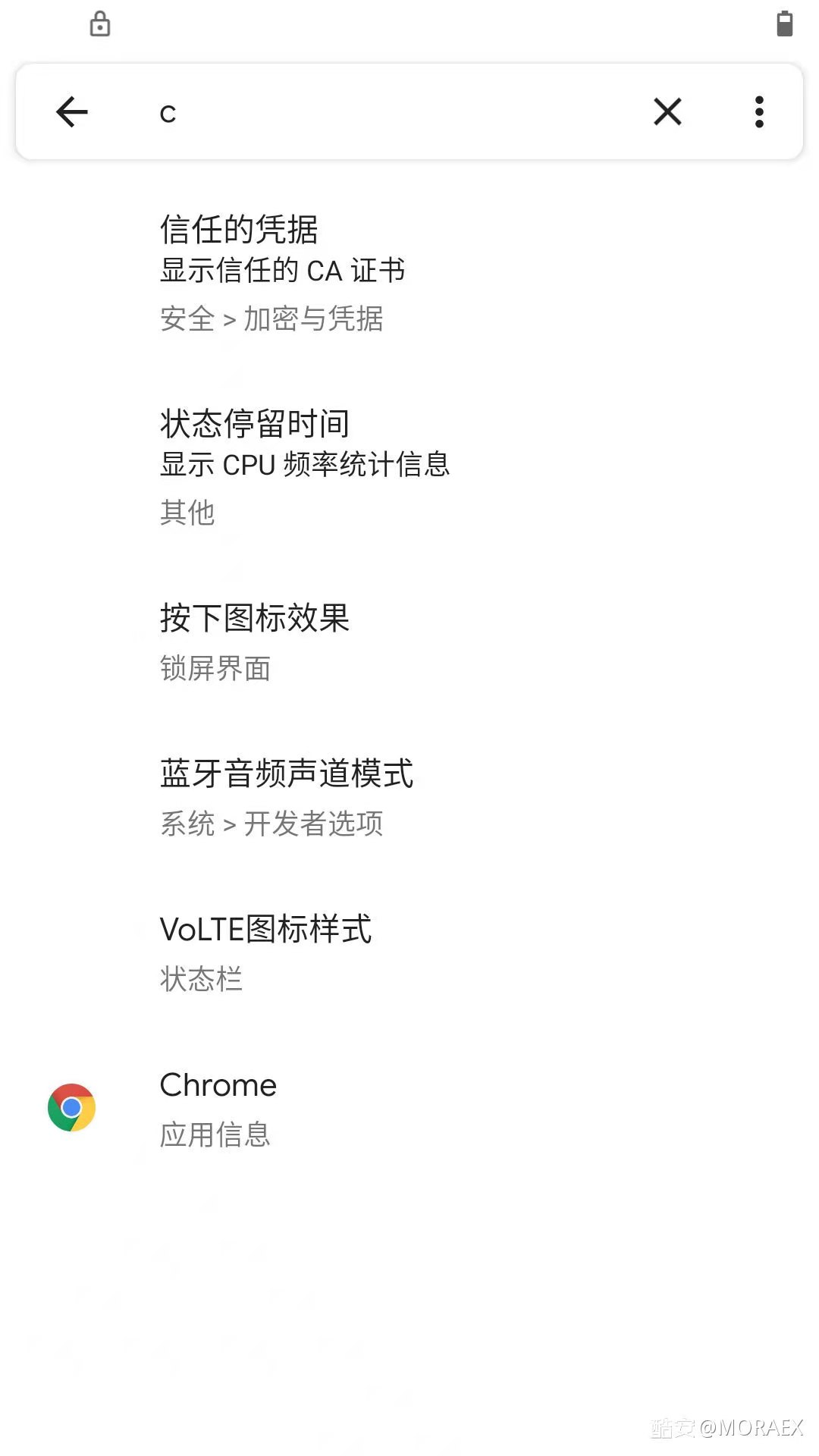Select 按下图标效果 lock screen setting

pyautogui.click(x=409, y=642)
